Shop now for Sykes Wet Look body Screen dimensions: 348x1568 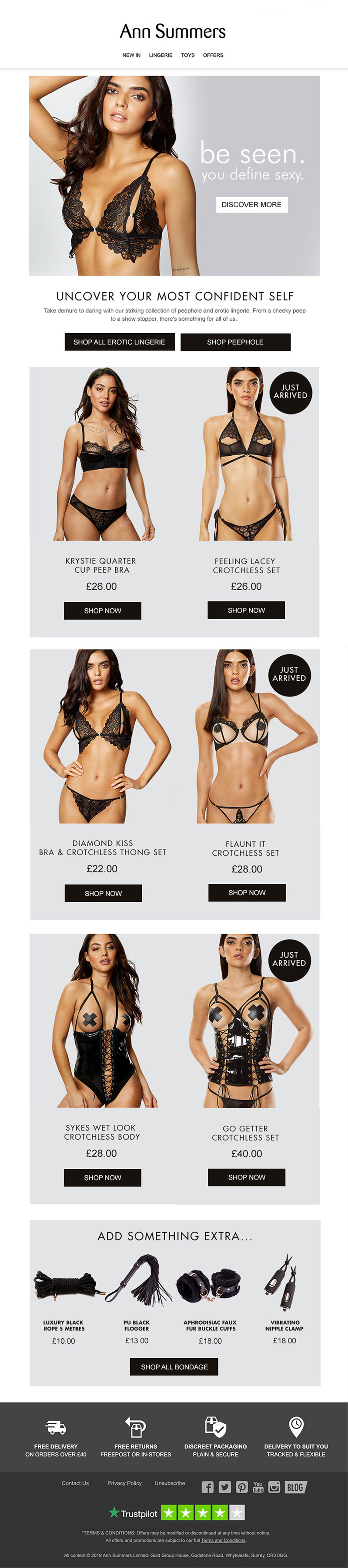pos(102,1177)
